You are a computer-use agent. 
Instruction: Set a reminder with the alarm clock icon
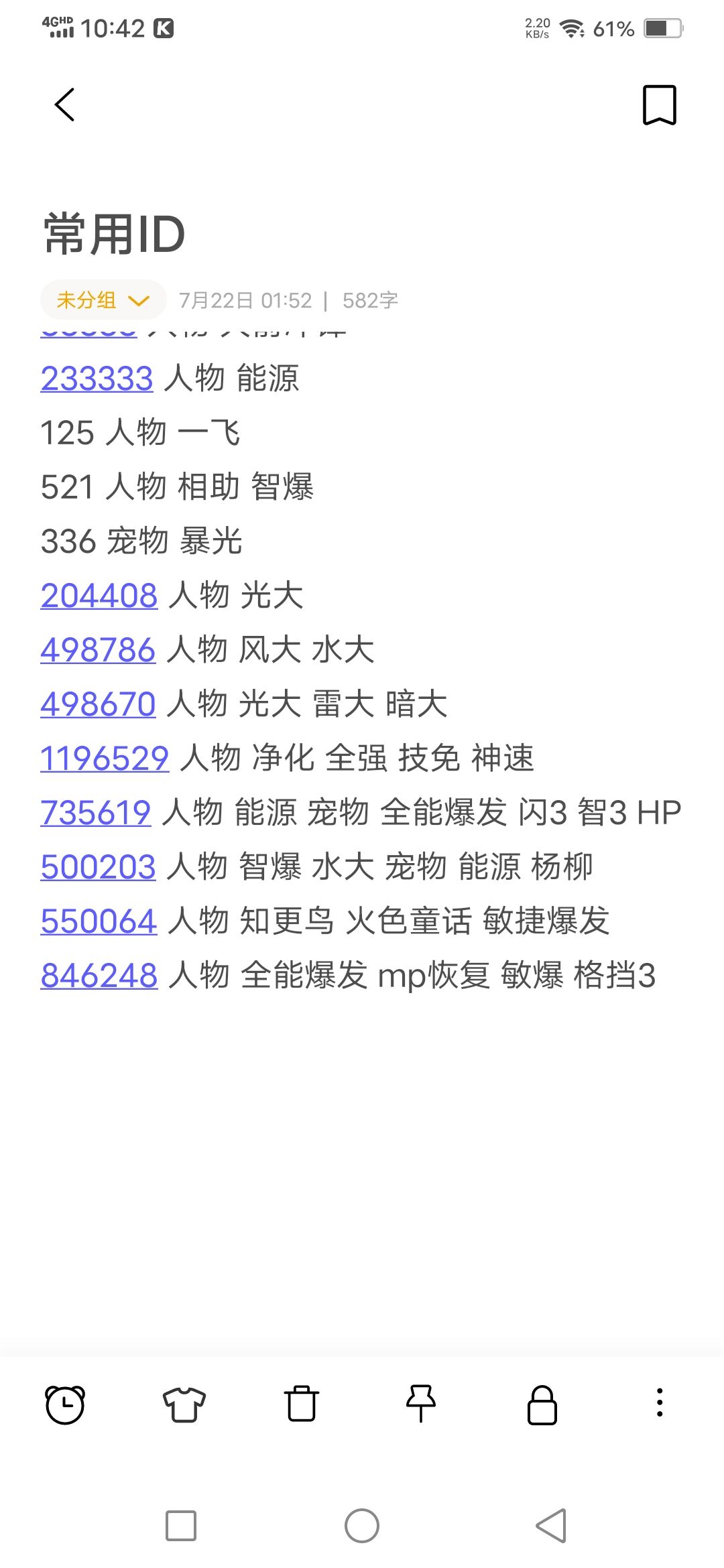coord(65,1404)
